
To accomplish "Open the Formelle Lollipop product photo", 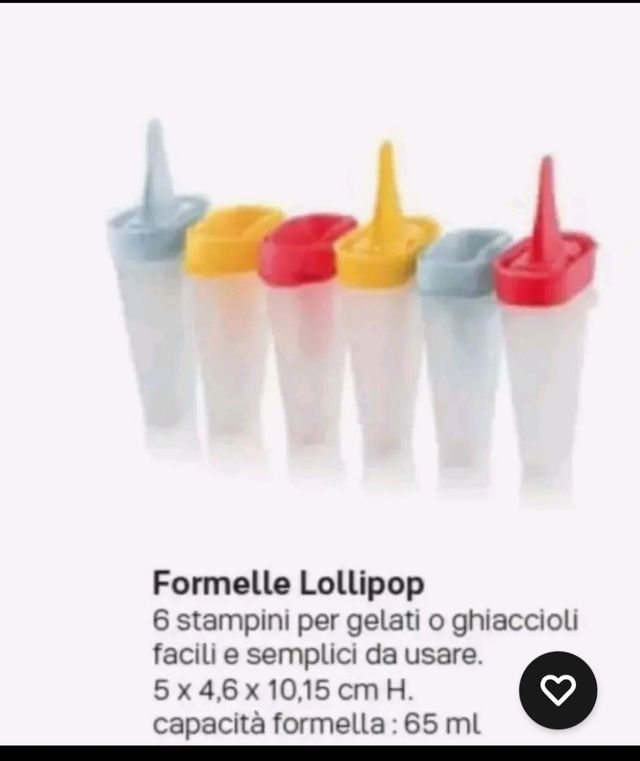I will 350,310.
